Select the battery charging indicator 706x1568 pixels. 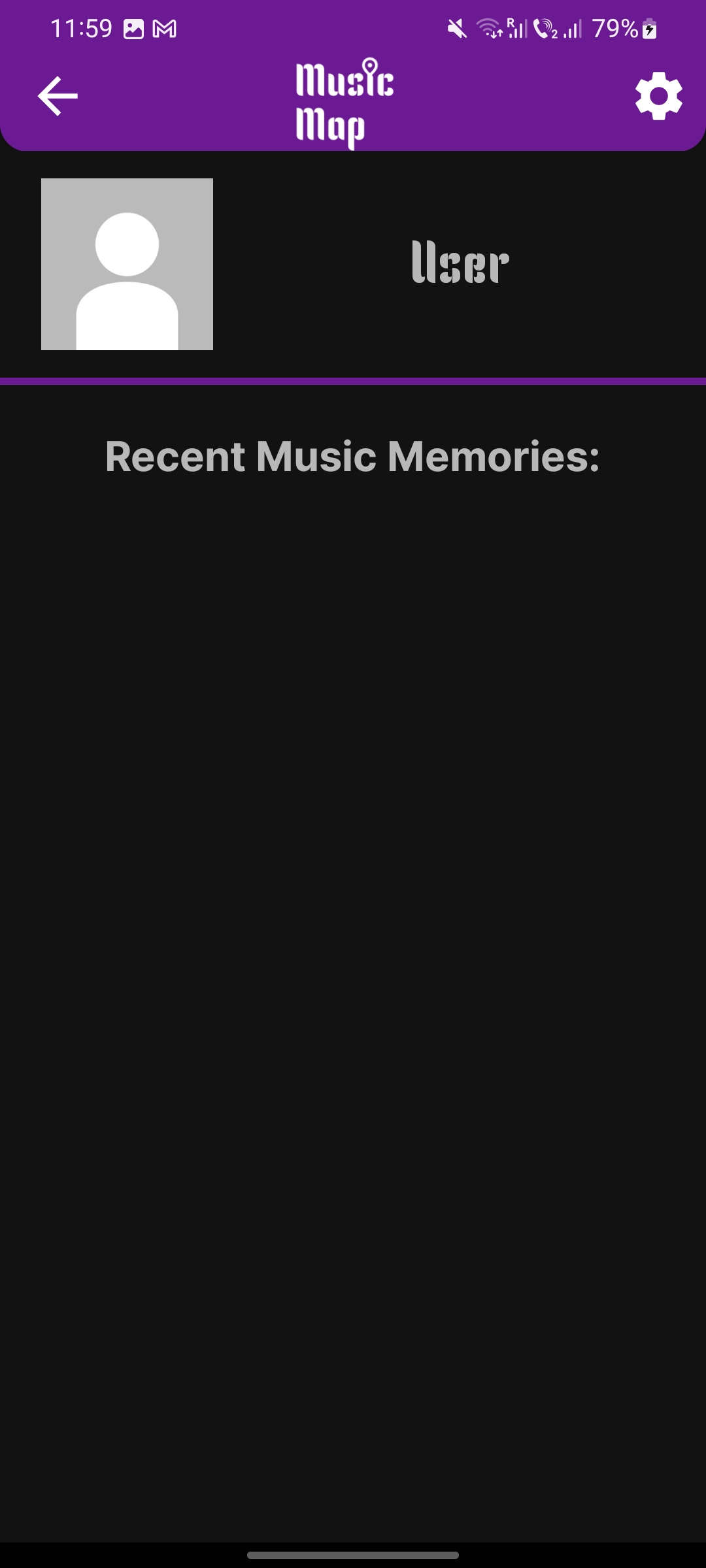pyautogui.click(x=648, y=27)
